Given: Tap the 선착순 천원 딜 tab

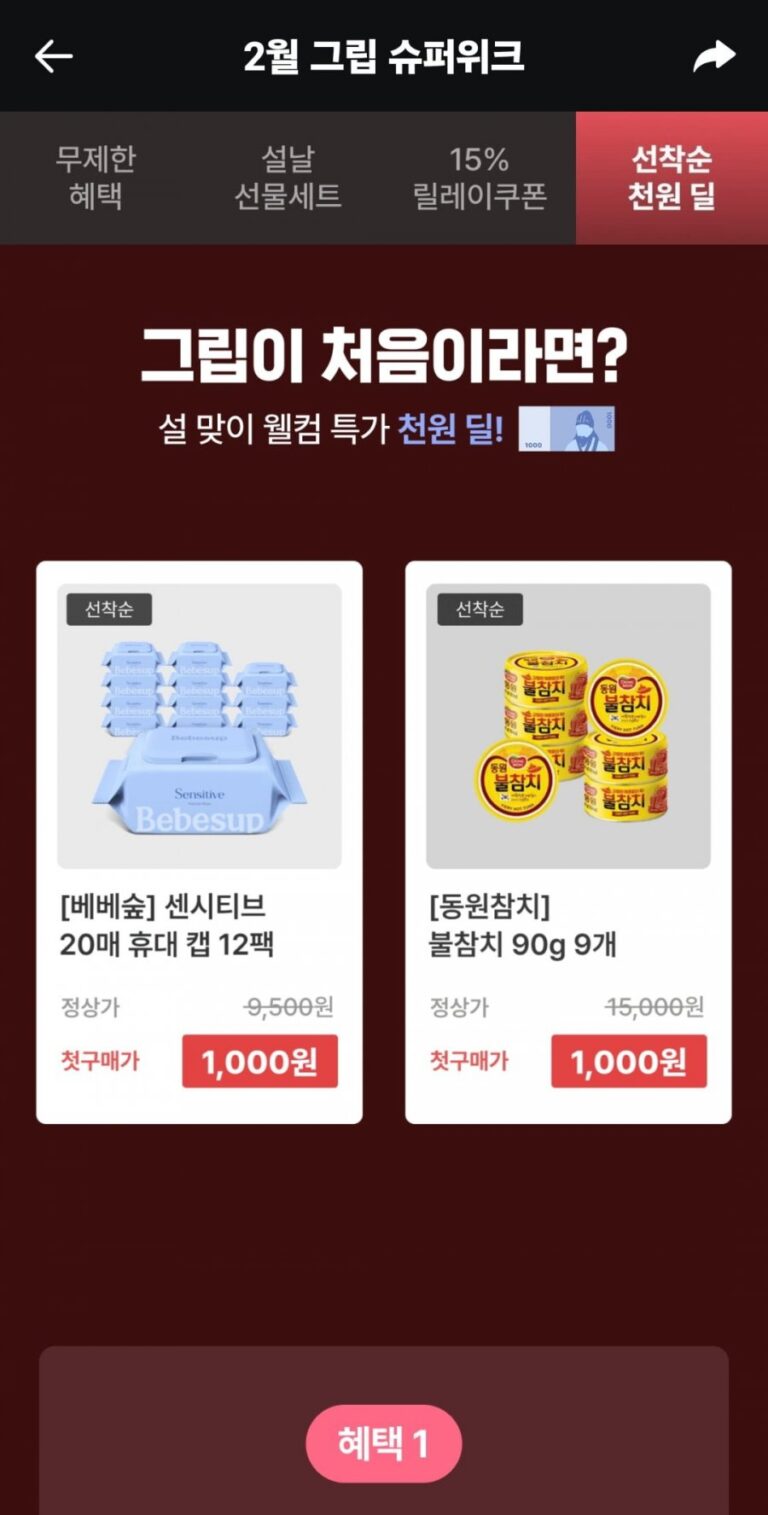Looking at the screenshot, I should coord(672,177).
